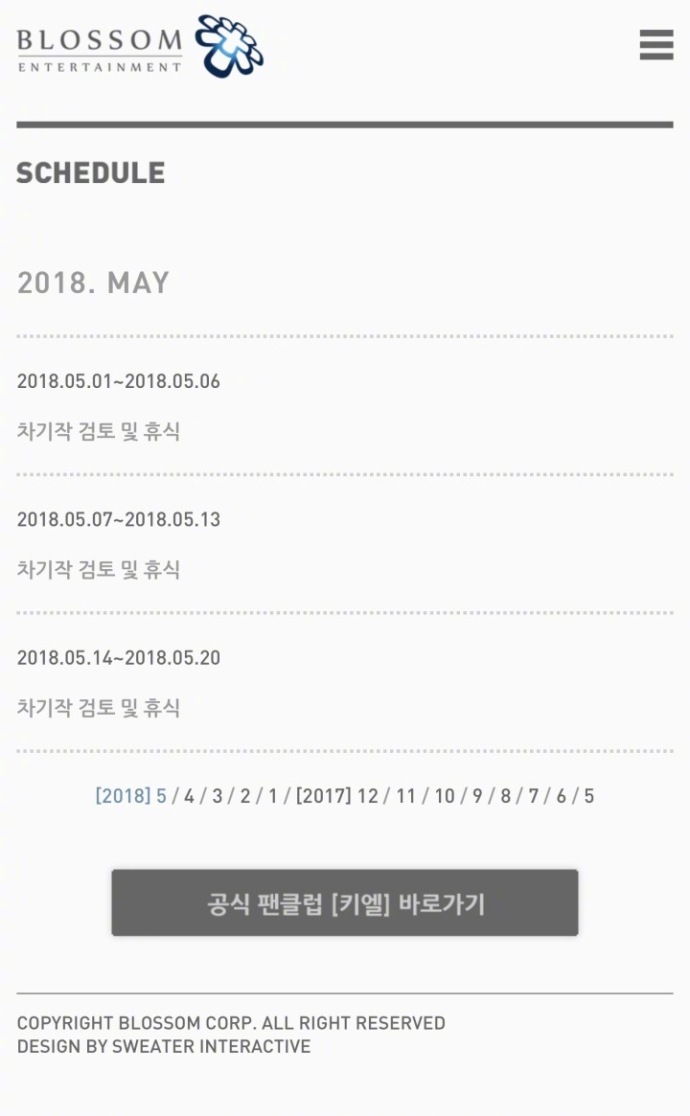Tap the Blossom Entertainment logo to go home
The height and width of the screenshot is (1116, 690).
[140, 46]
